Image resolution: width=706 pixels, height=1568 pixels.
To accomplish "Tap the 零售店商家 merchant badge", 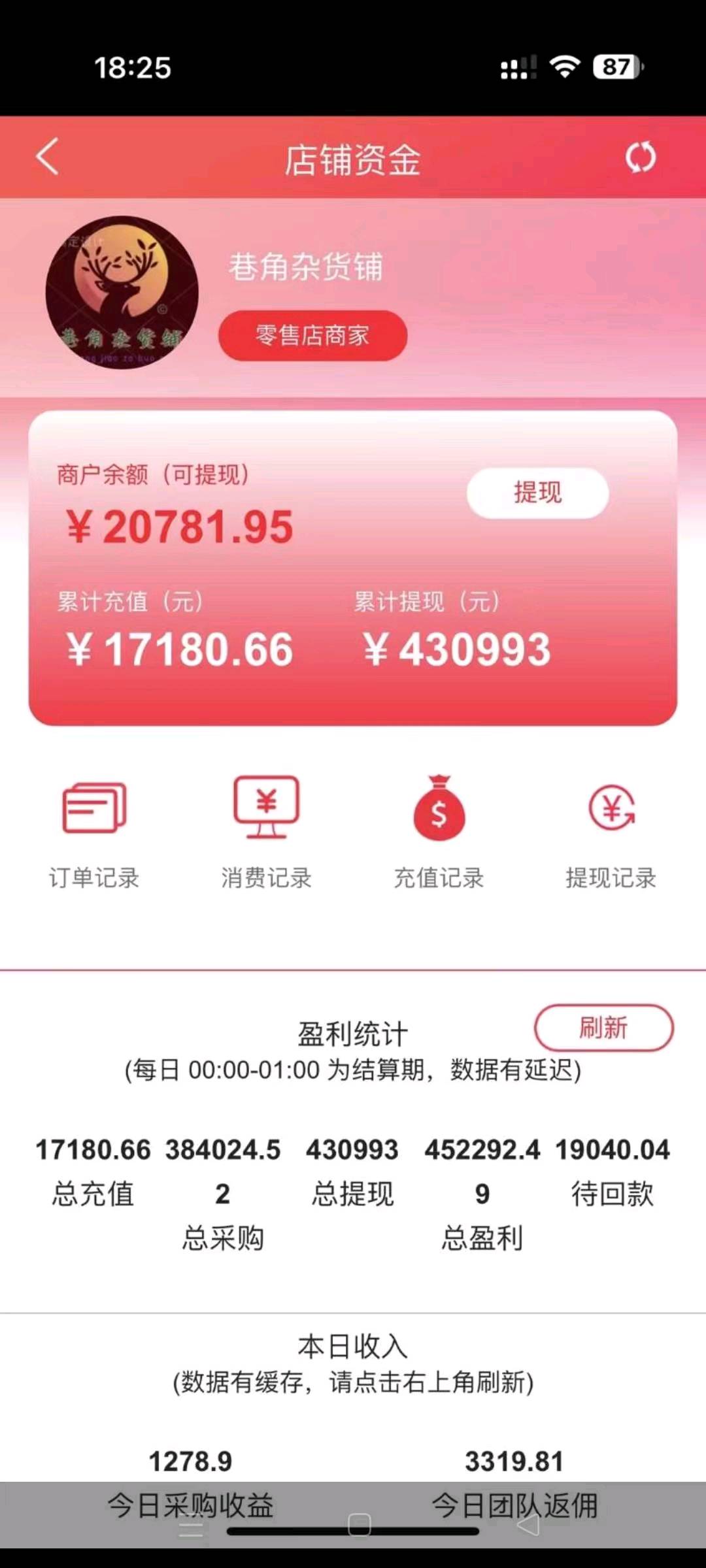I will [x=312, y=336].
